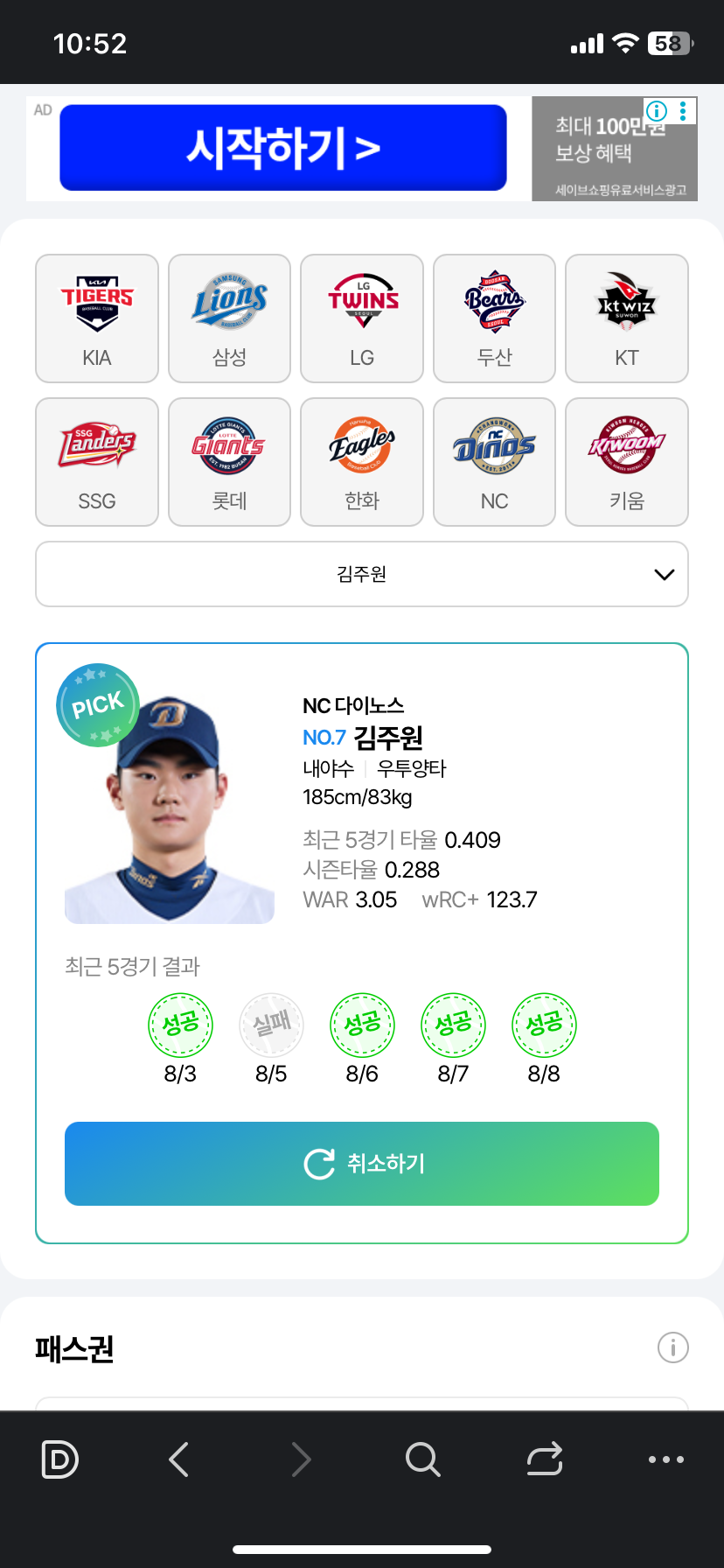Choose the 삼성 Lions team
The width and height of the screenshot is (724, 1568).
click(x=229, y=318)
